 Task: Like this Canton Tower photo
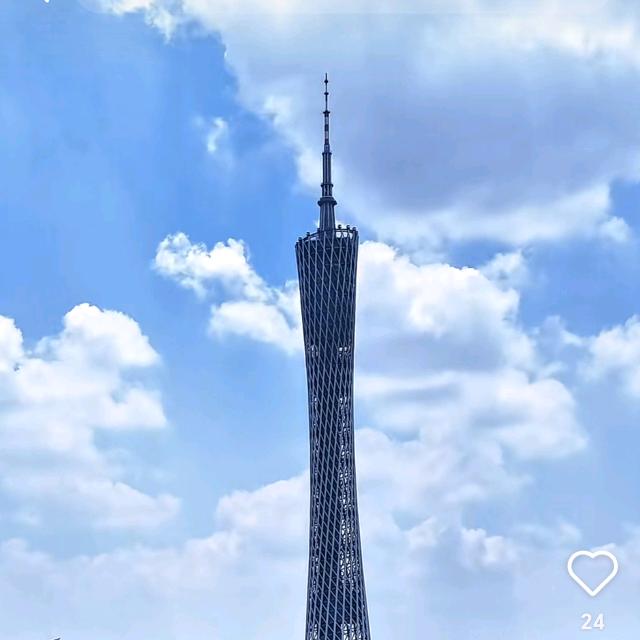click(592, 573)
